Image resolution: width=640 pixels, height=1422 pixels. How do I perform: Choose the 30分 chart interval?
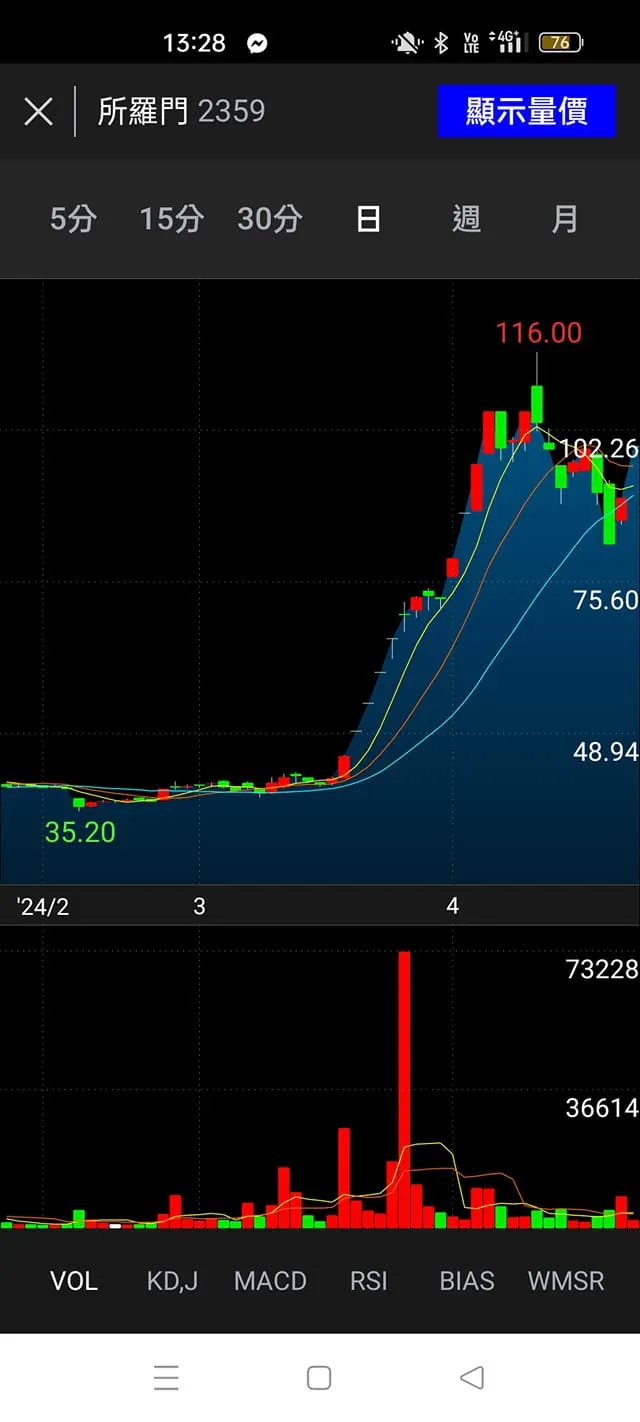coord(269,219)
